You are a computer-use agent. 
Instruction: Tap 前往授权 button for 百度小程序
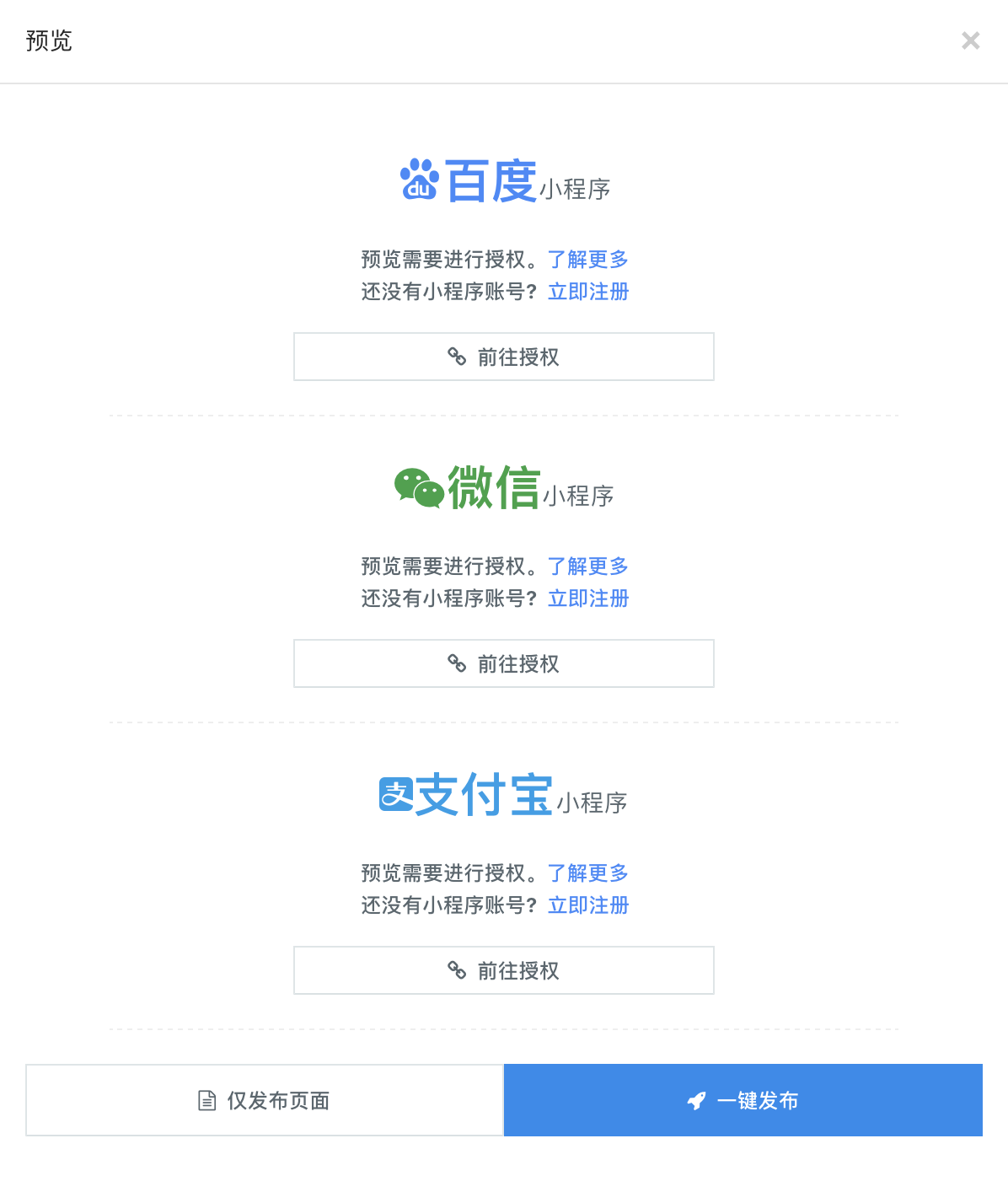[x=503, y=357]
